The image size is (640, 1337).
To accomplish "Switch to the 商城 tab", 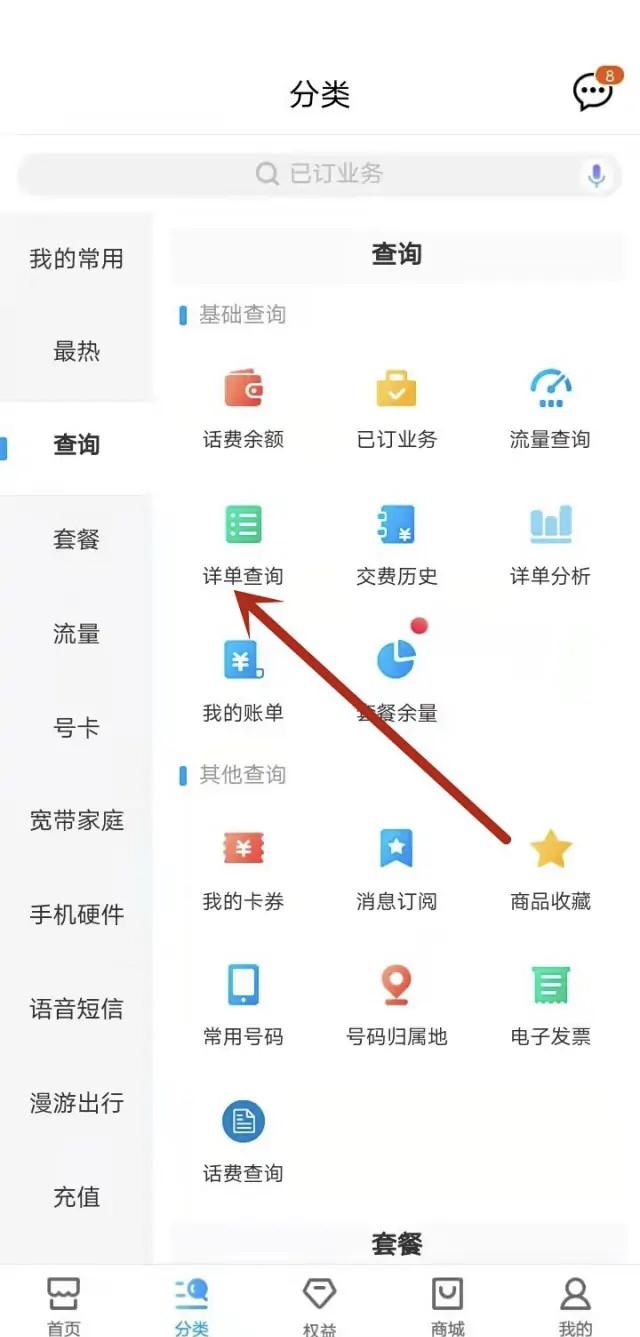I will pyautogui.click(x=448, y=1306).
